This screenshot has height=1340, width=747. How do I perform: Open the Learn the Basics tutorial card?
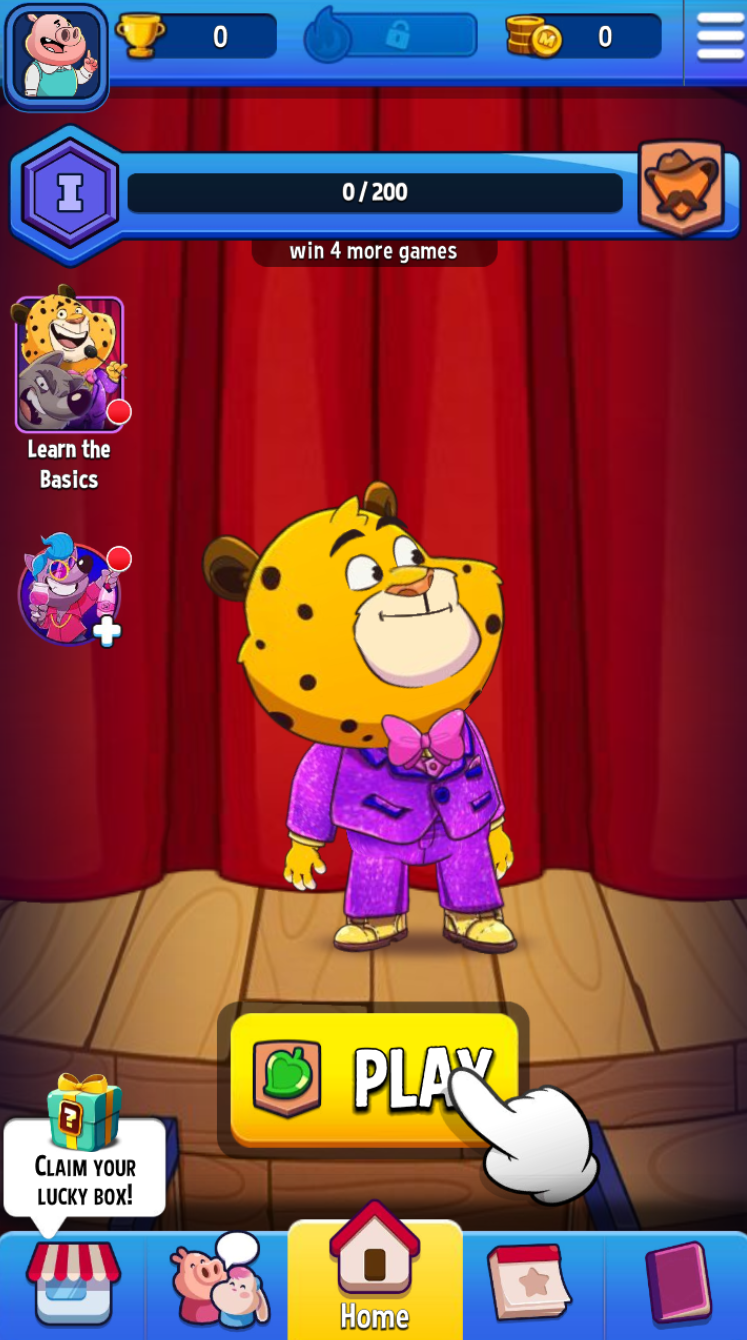(x=69, y=366)
